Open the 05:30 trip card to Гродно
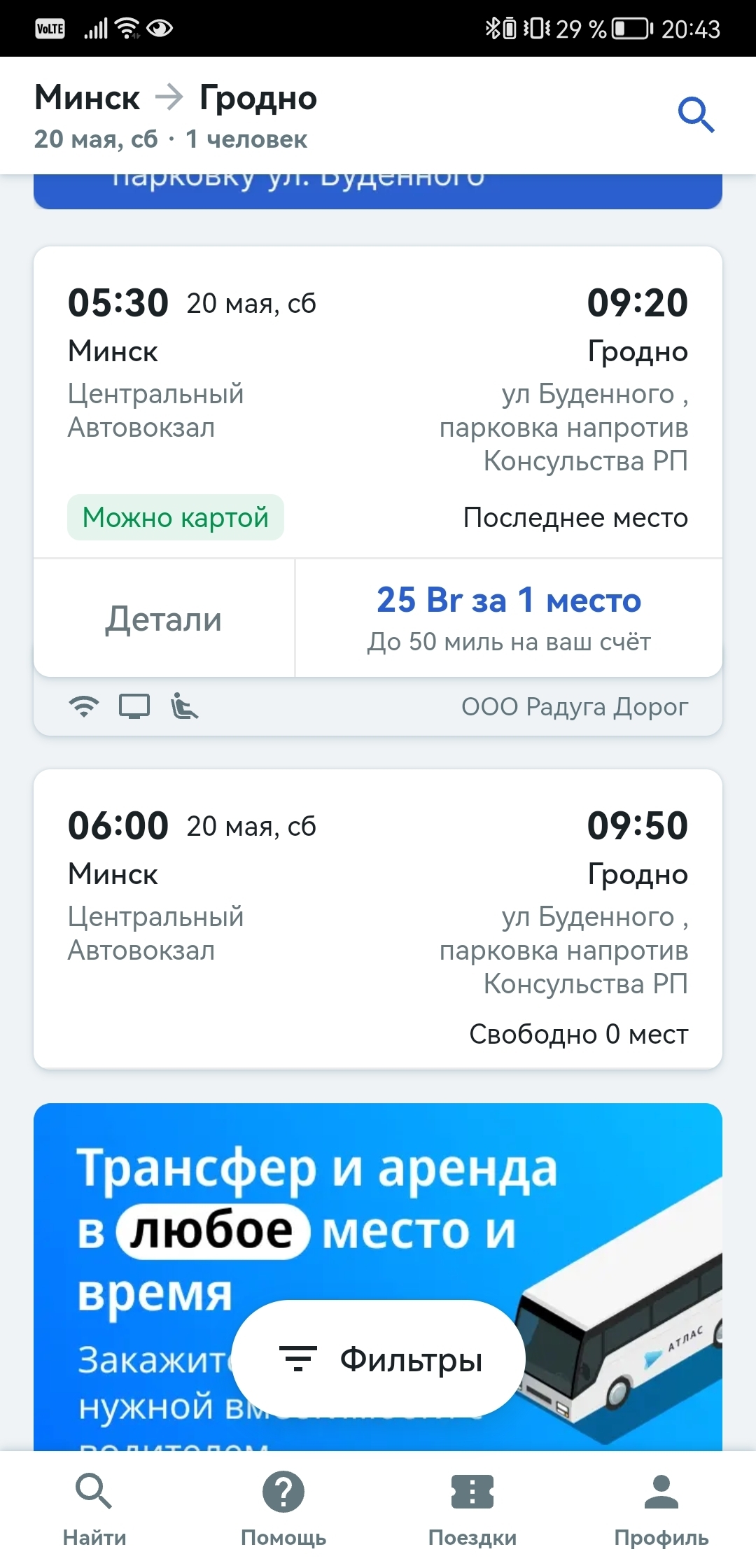This screenshot has width=756, height=1568. 378,402
